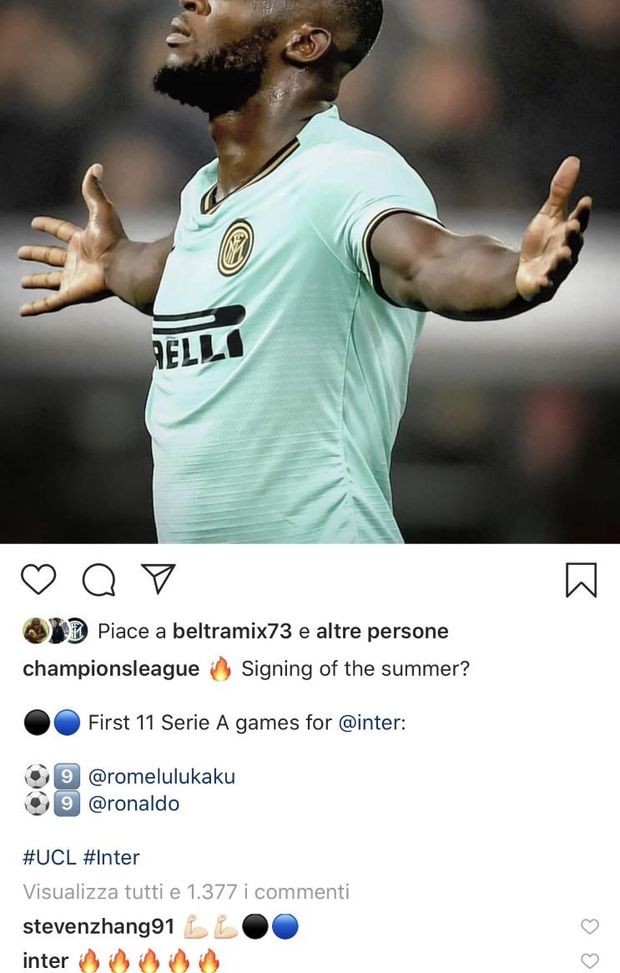Open beltramix73's profile from likes

[232, 631]
